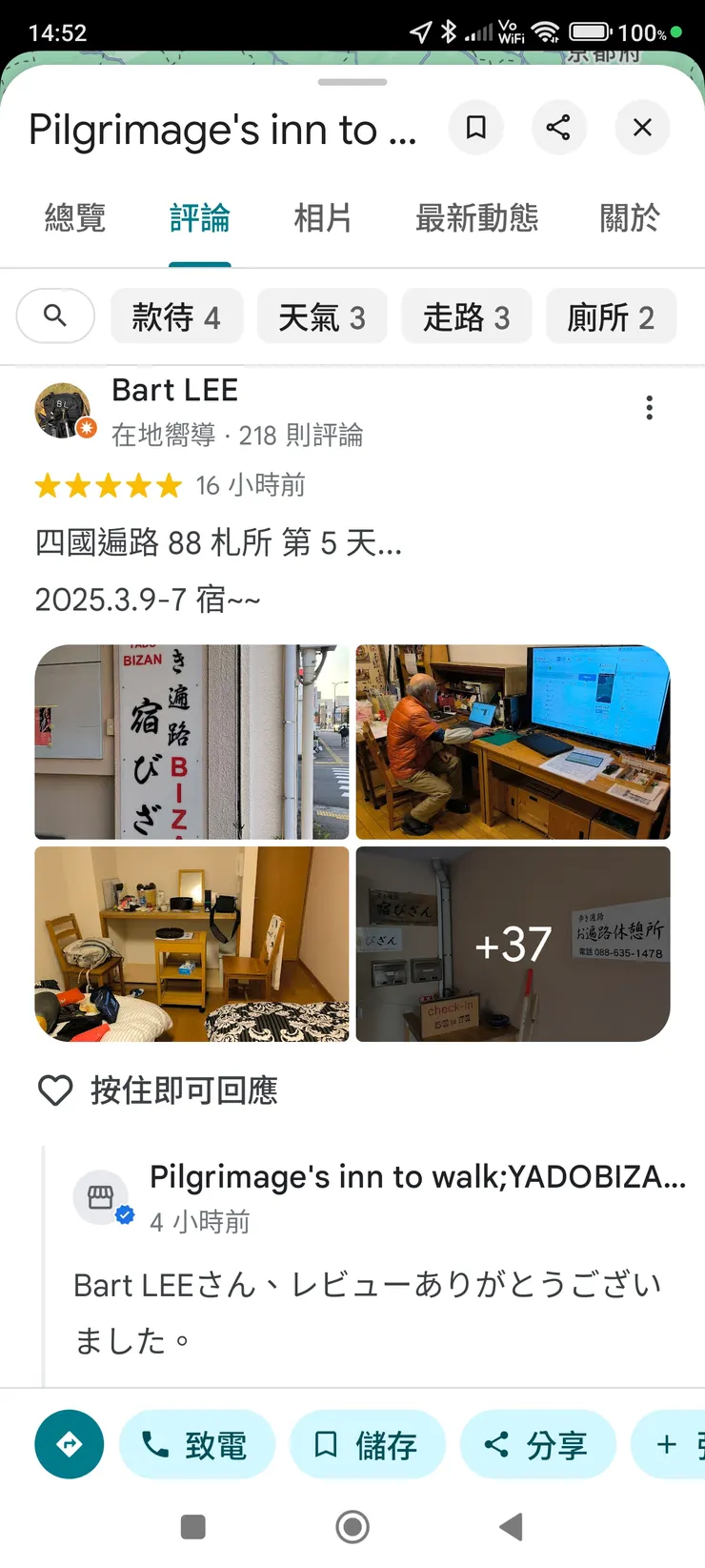Tap Bart LEE's five-star rating row
705x1568 pixels.
coord(108,485)
